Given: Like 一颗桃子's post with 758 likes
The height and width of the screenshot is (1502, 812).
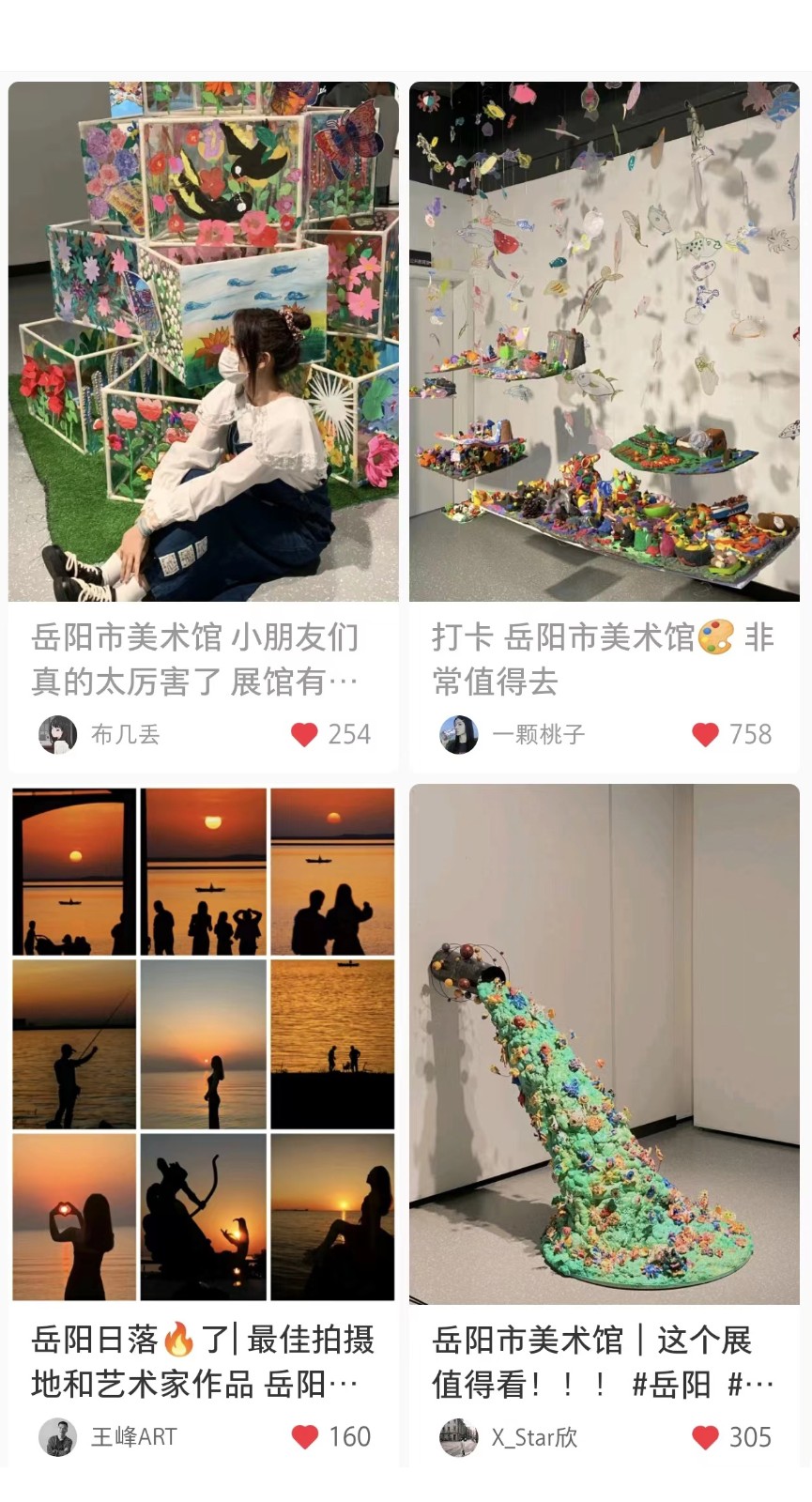Looking at the screenshot, I should tap(705, 734).
